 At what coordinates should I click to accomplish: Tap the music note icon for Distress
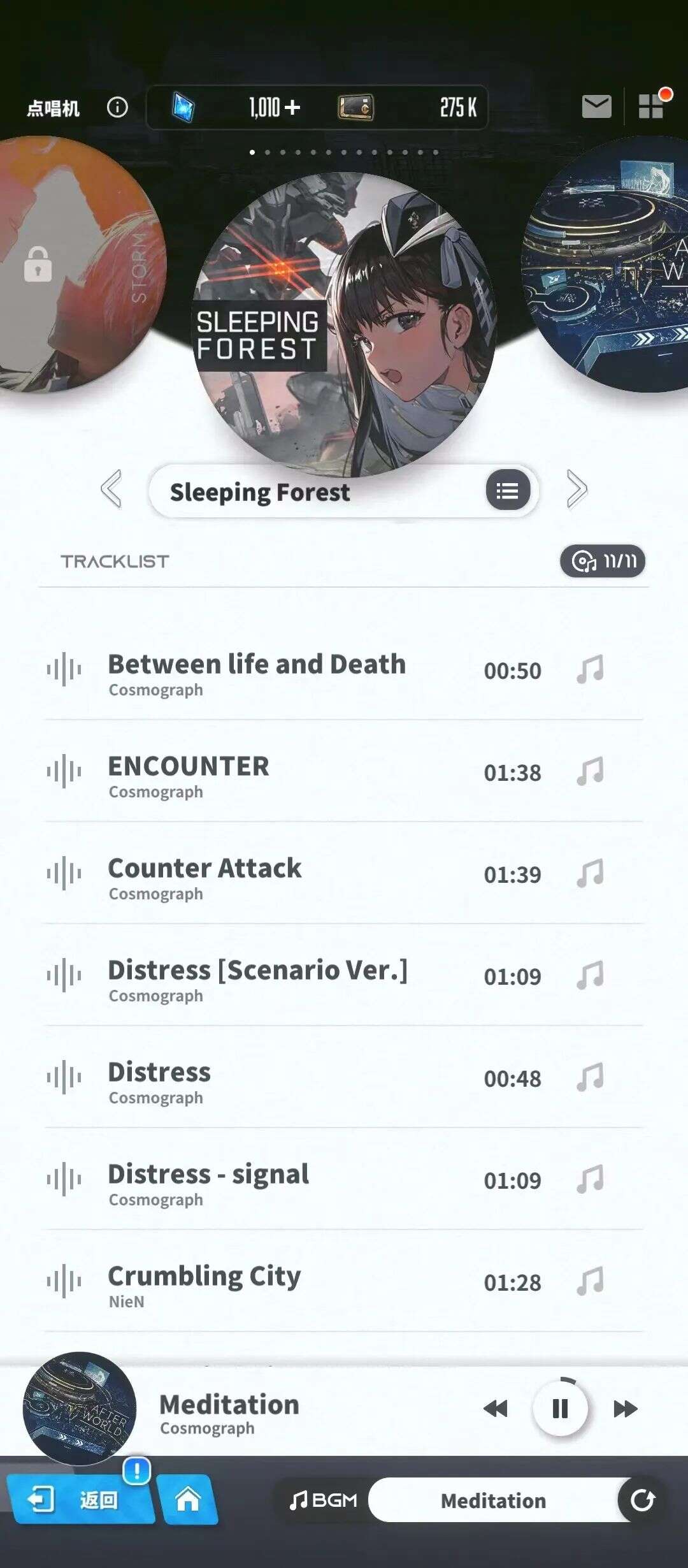(590, 1077)
